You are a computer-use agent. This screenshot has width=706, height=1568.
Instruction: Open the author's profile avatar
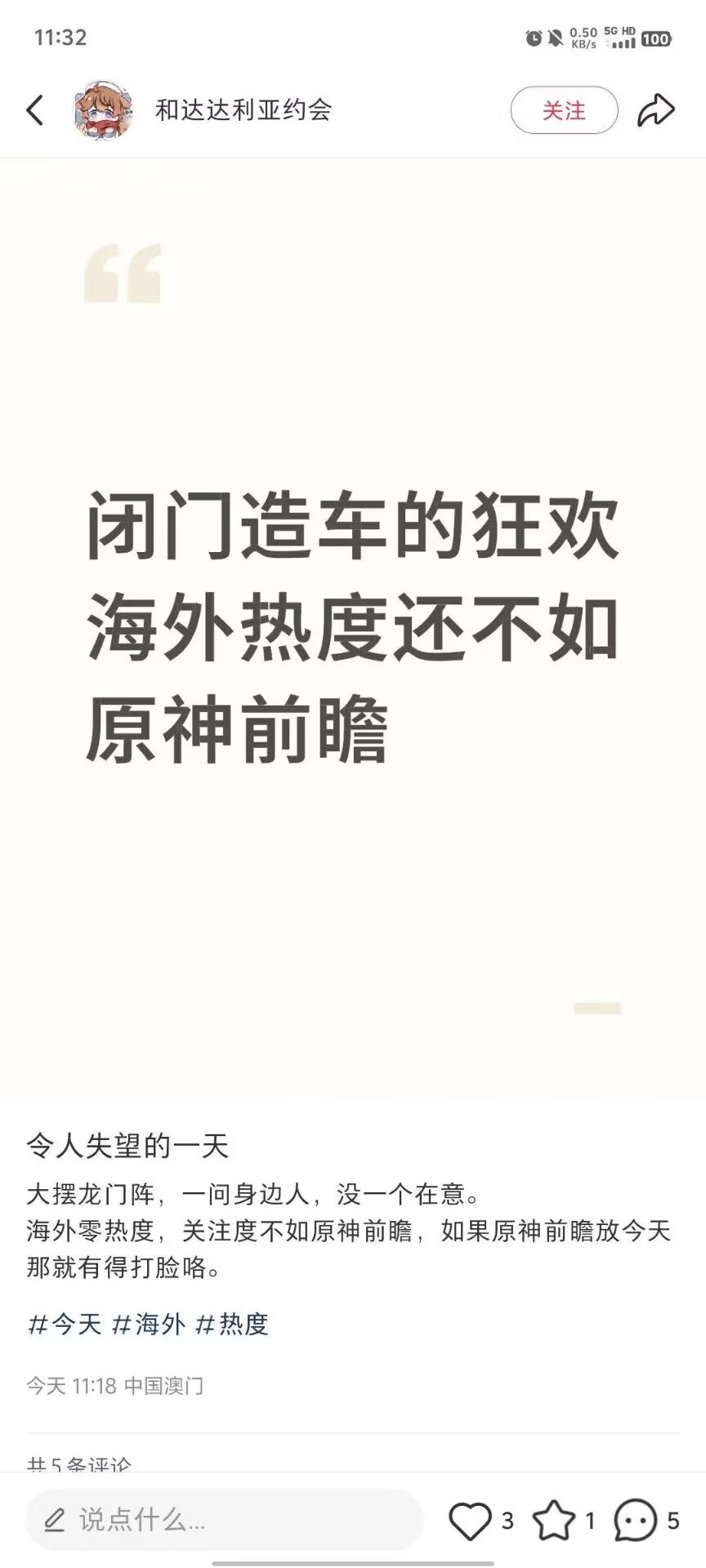103,110
